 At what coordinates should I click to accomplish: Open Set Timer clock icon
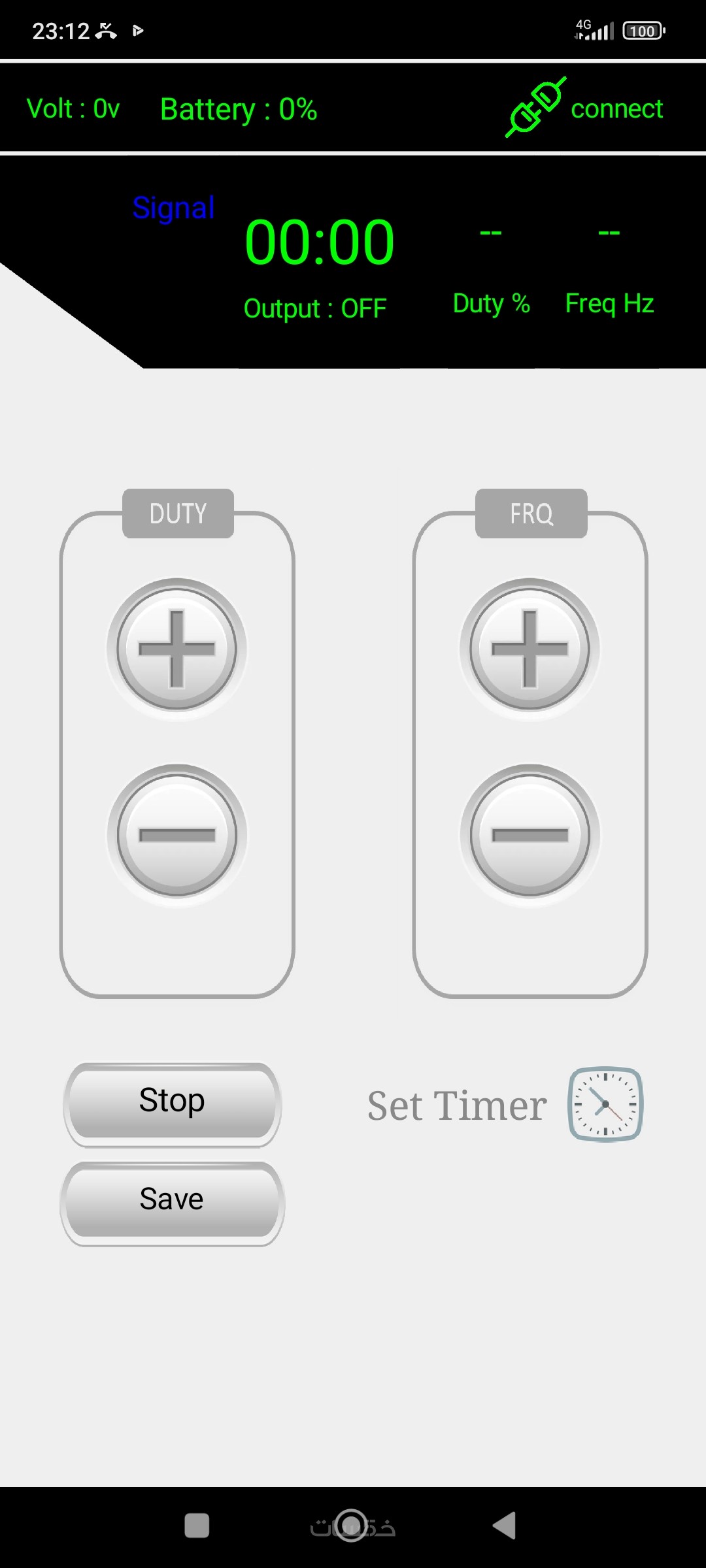tap(605, 1104)
